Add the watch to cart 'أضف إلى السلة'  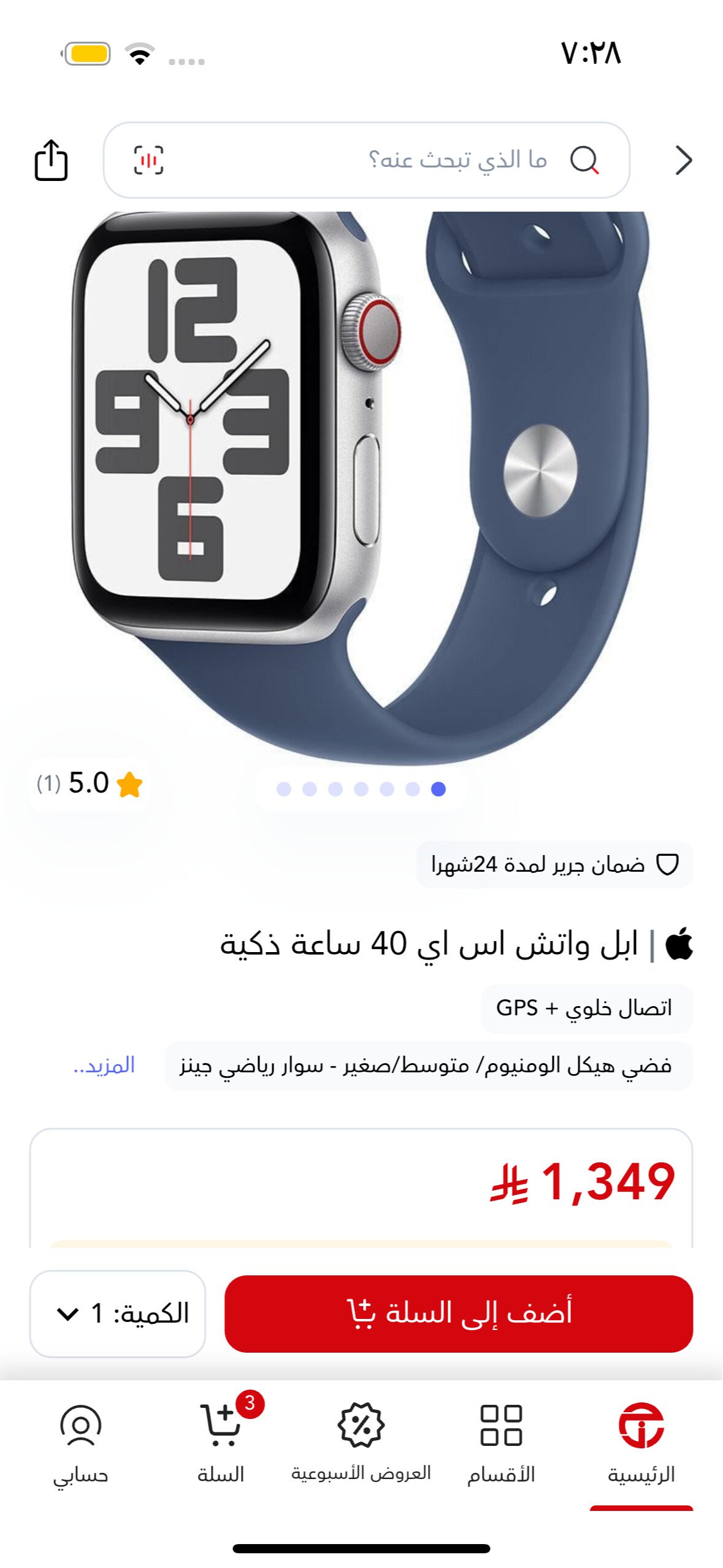459,1313
